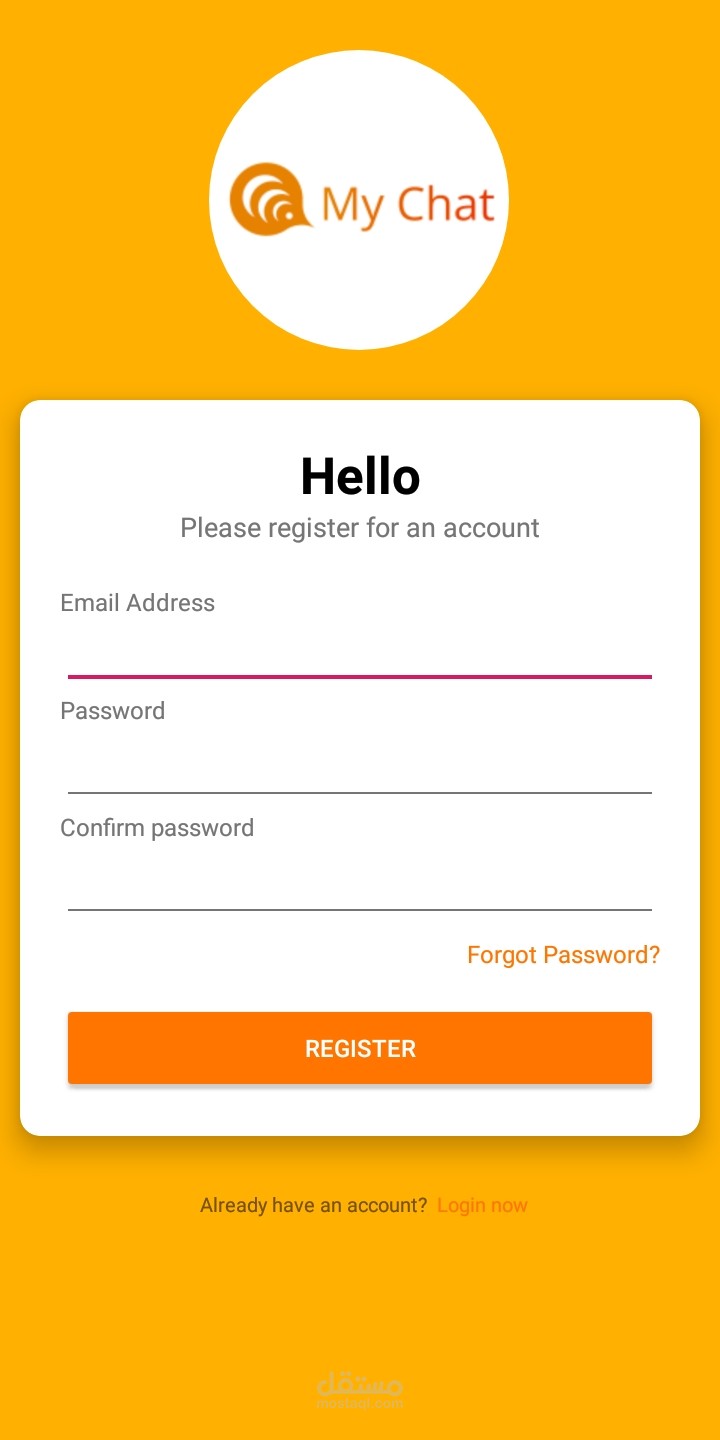Open the Forgot Password link
This screenshot has width=720, height=1440.
coord(563,955)
